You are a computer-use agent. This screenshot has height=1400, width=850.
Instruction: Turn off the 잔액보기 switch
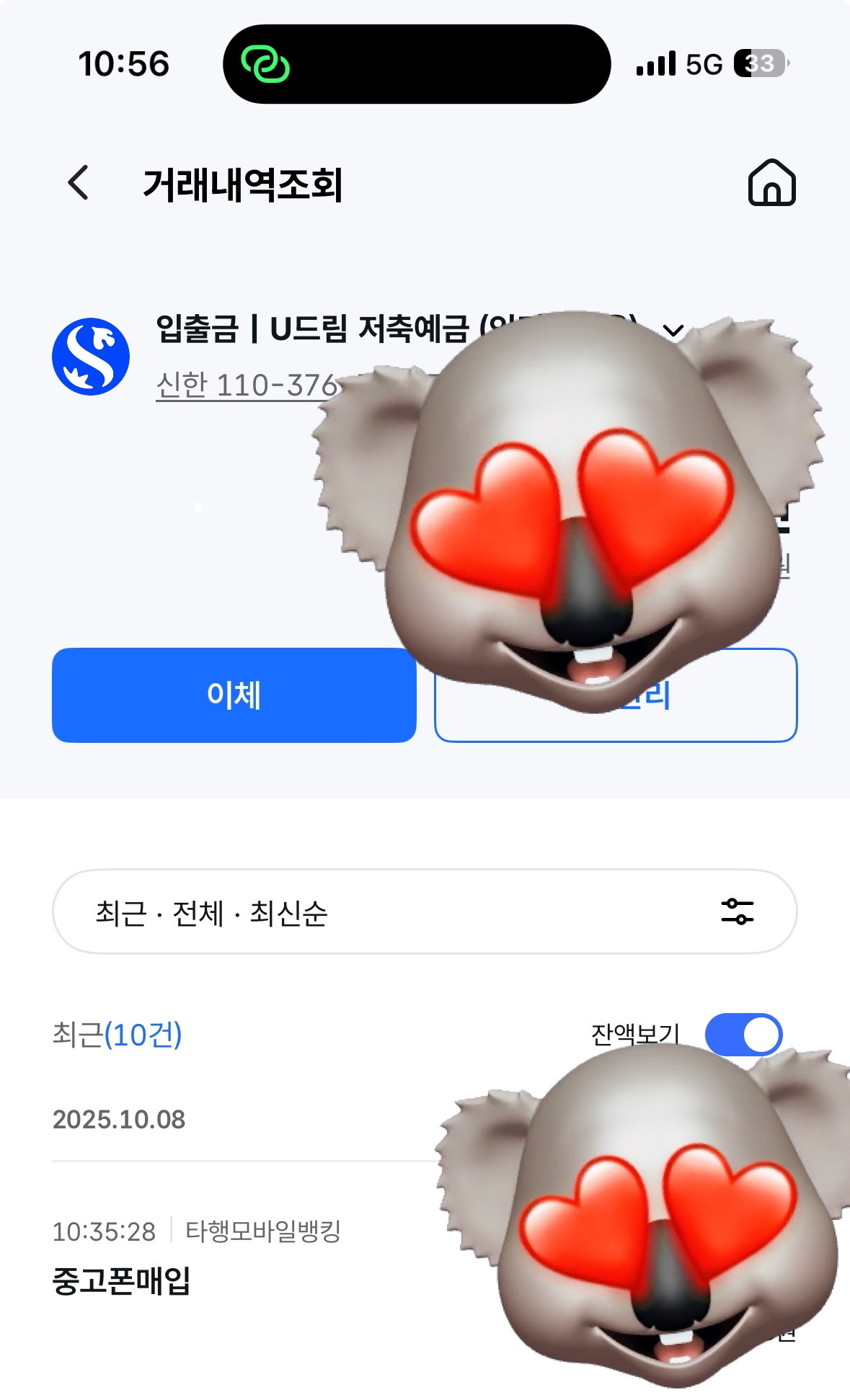point(743,1035)
